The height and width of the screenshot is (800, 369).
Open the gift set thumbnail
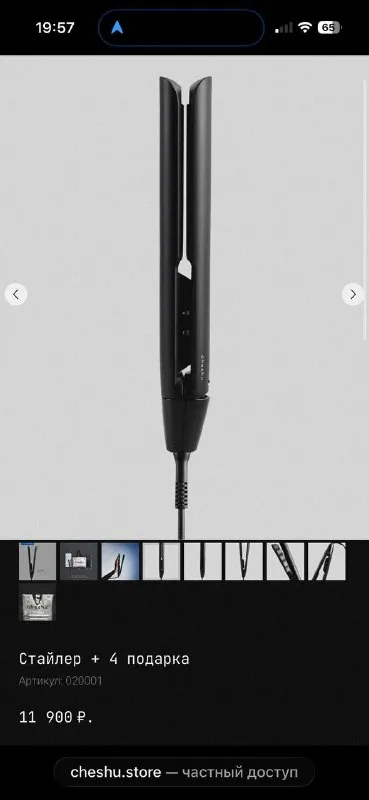79,561
